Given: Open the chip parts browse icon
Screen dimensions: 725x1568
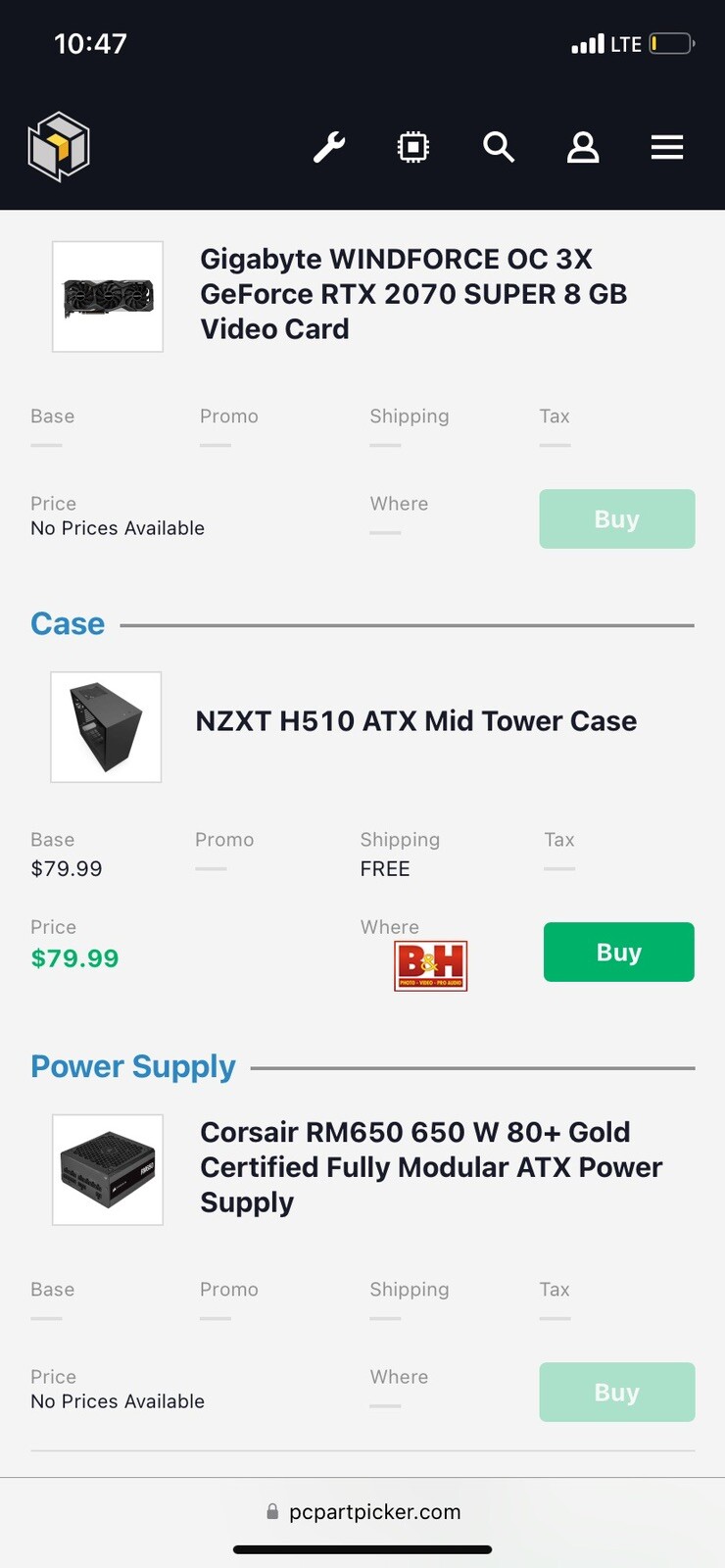Looking at the screenshot, I should [x=413, y=147].
